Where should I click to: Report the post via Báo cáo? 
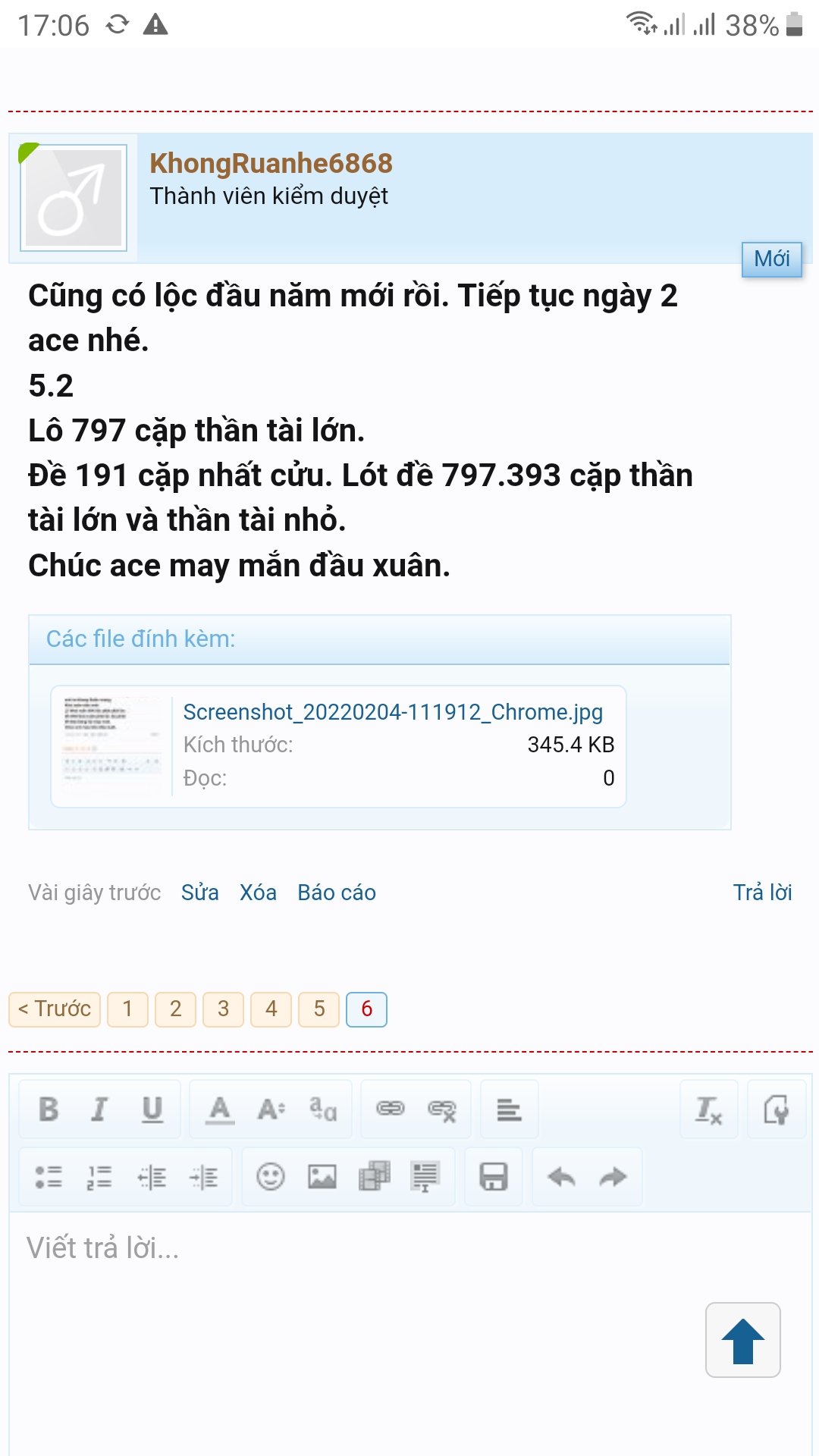point(337,893)
